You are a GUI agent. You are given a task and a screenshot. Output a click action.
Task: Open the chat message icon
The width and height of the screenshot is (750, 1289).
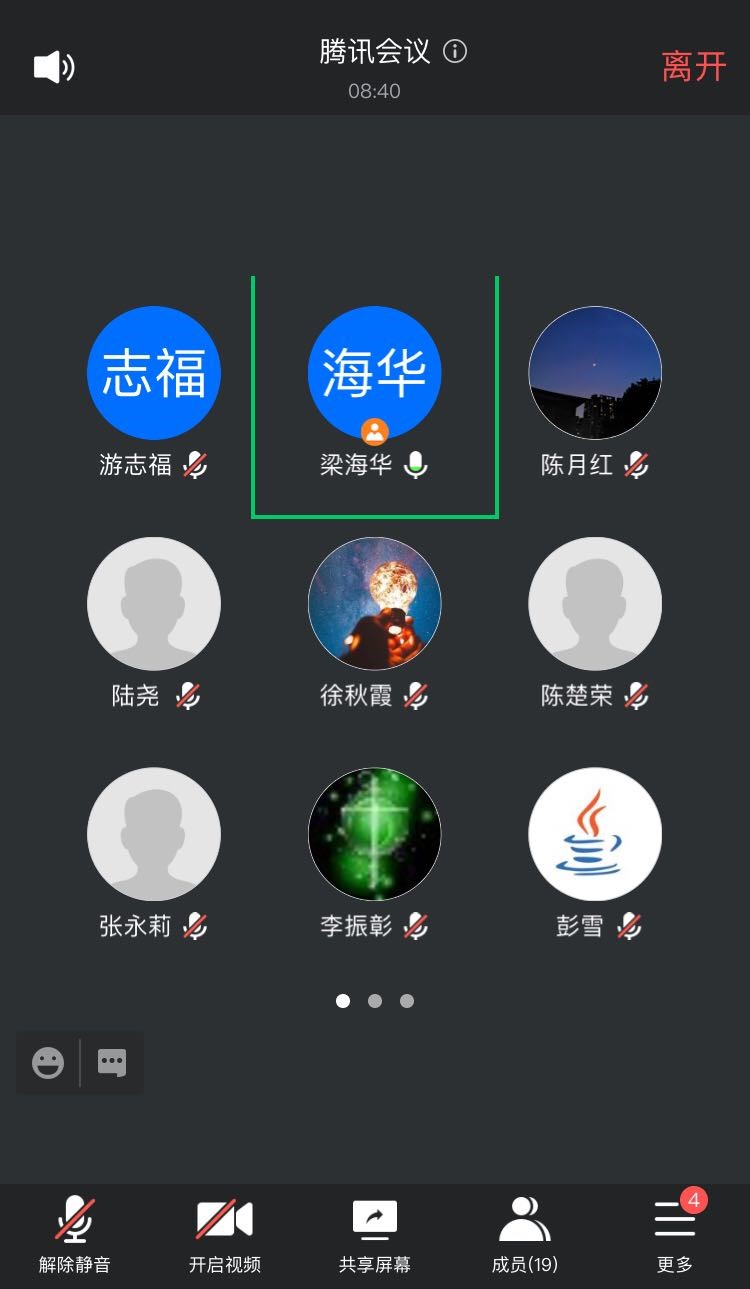click(112, 1062)
